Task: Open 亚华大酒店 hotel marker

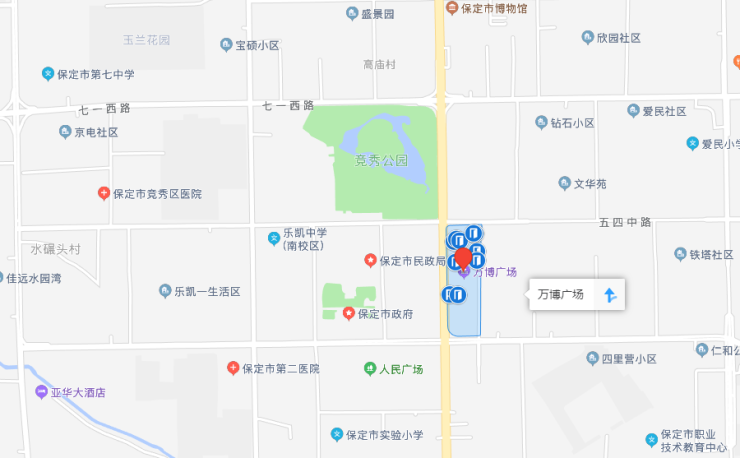Action: point(41,393)
